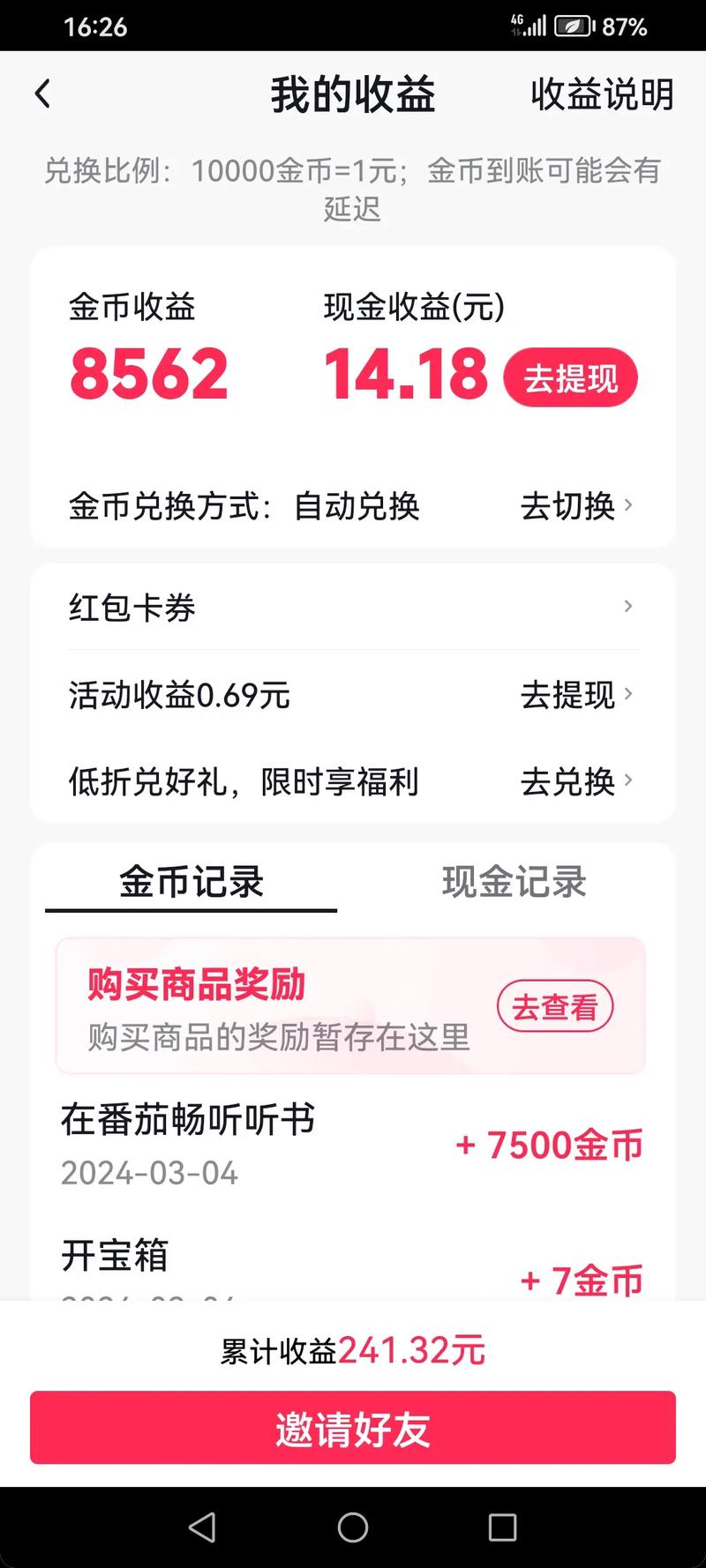The width and height of the screenshot is (706, 1568).
Task: Open 收益说明 at the top right
Action: [x=603, y=95]
